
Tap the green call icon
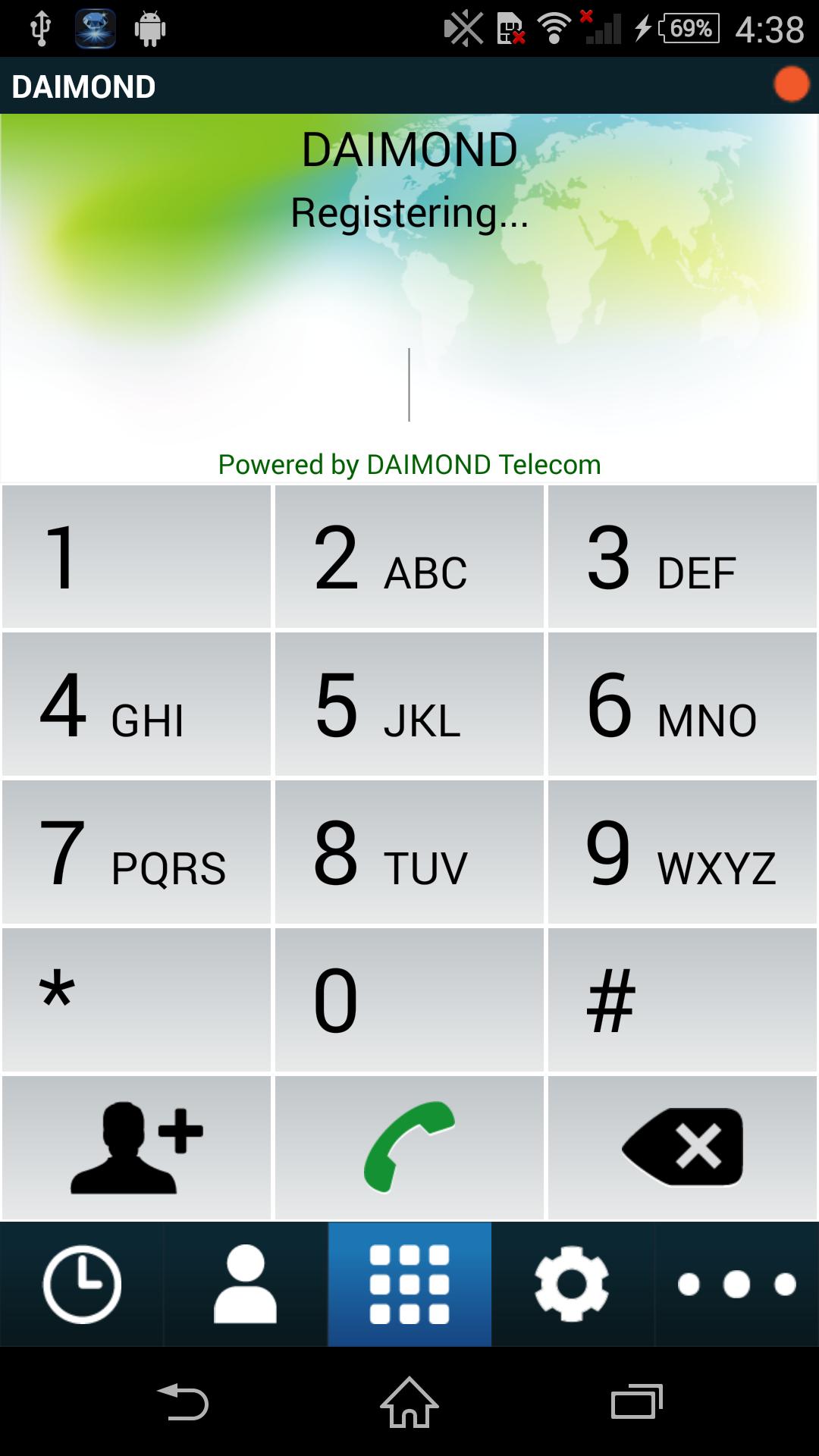[x=409, y=1145]
